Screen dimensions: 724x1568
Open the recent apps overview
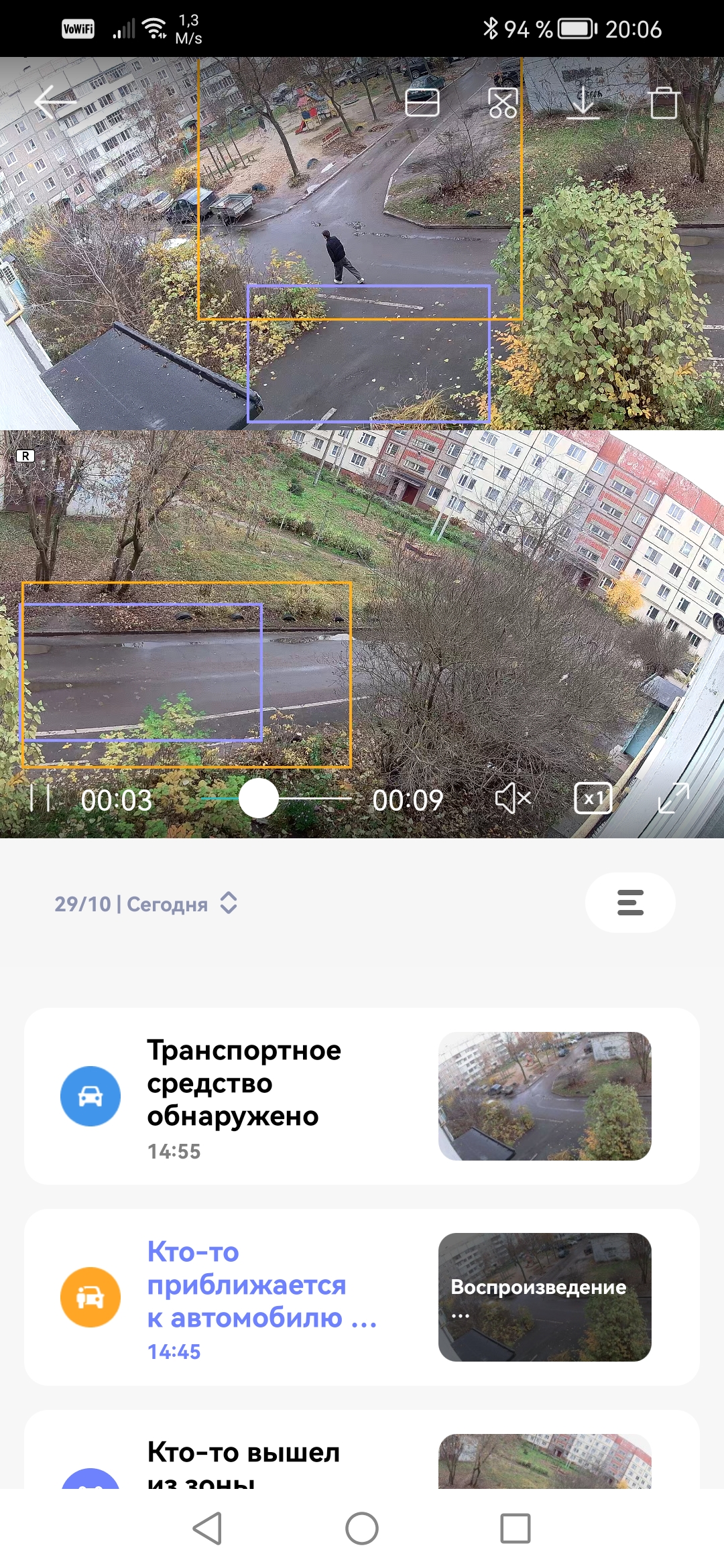pyautogui.click(x=516, y=1528)
